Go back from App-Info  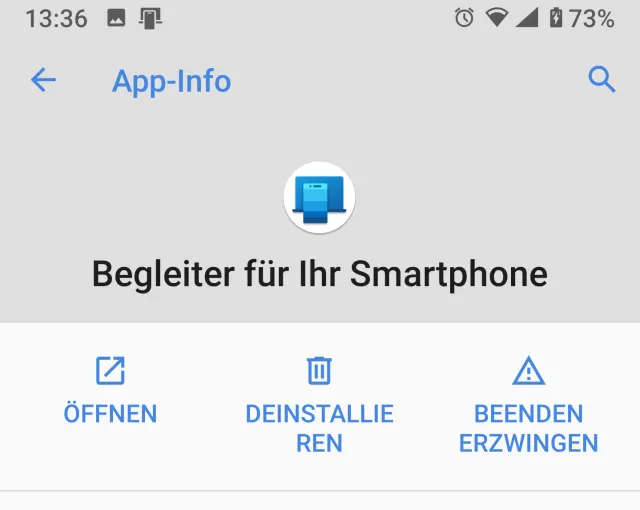pyautogui.click(x=43, y=80)
